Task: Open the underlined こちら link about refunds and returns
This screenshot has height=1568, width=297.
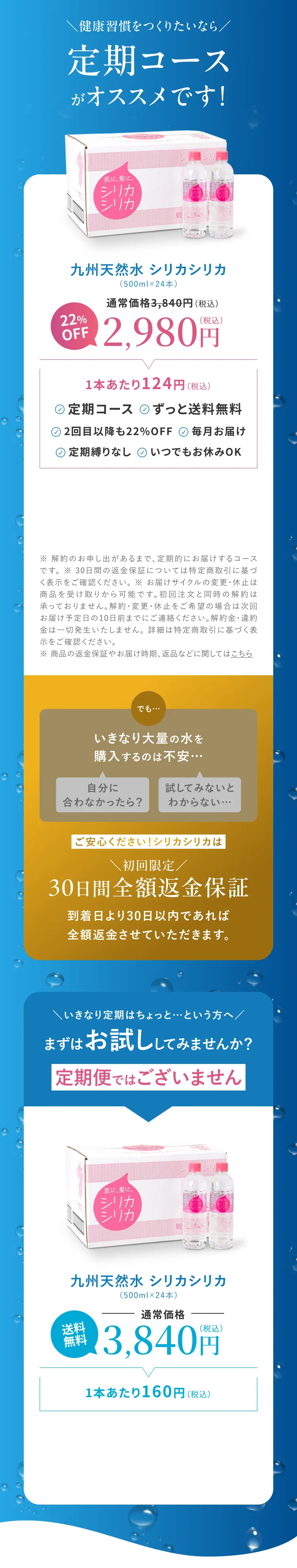Action: click(242, 653)
